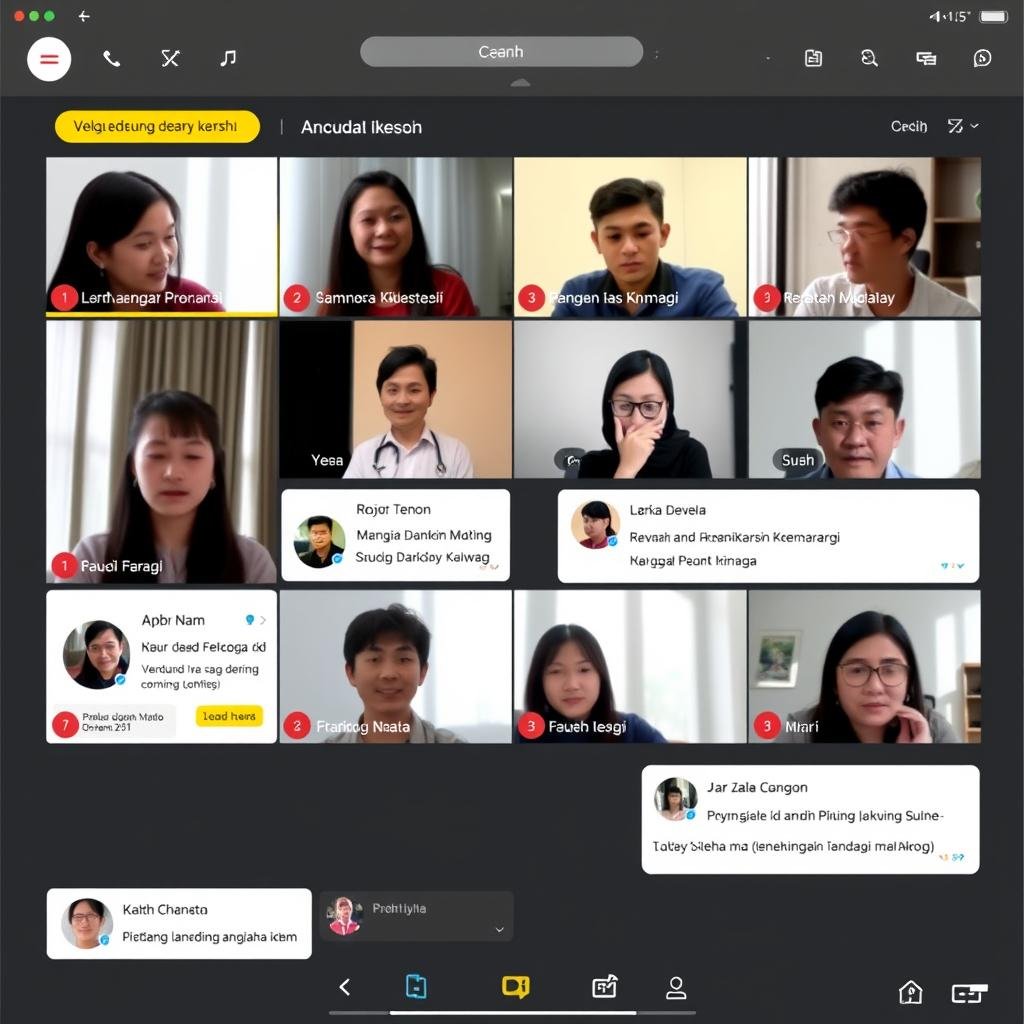Select the video tile of Pangen las Knmagi
Screen dimensions: 1024x1024
pos(630,237)
